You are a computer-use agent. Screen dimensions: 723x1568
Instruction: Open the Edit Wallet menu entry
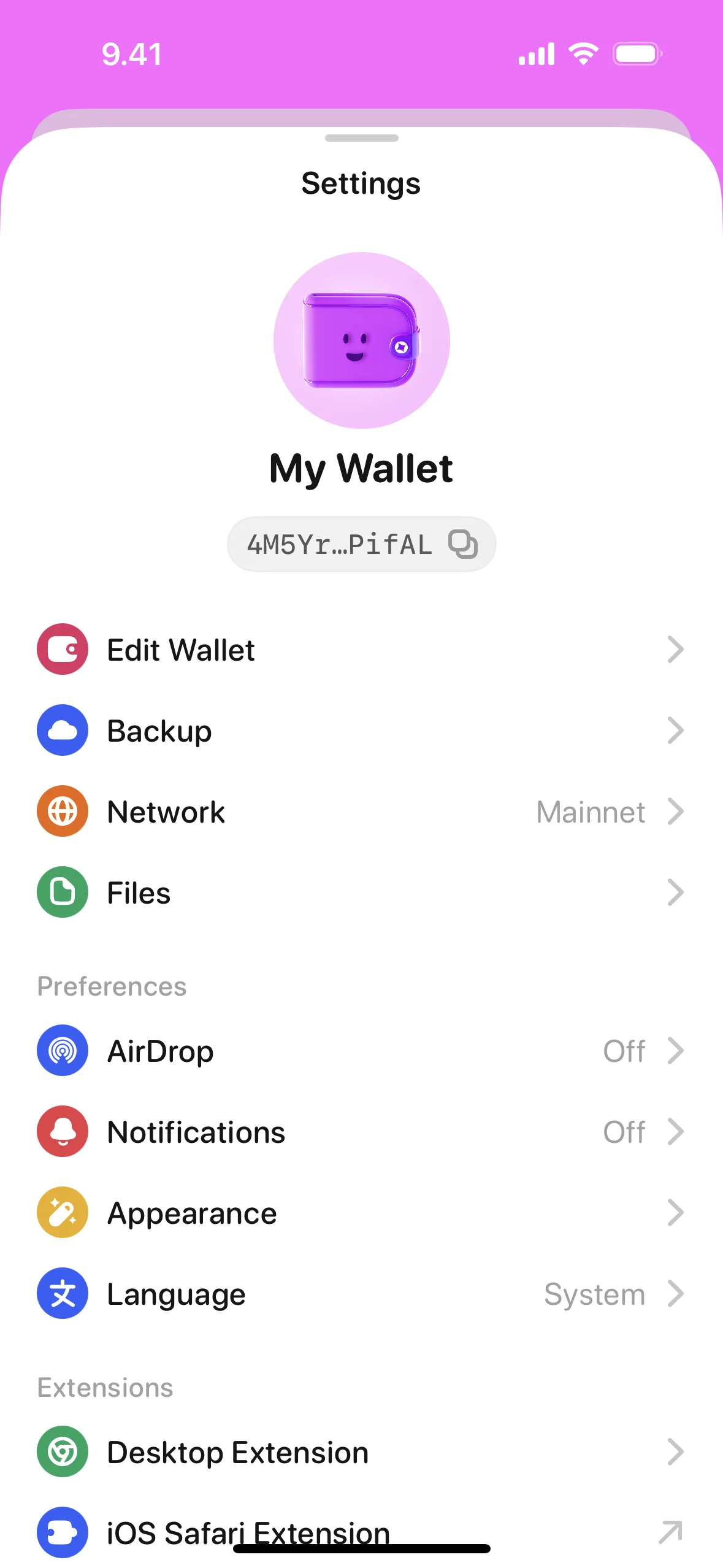pos(180,649)
